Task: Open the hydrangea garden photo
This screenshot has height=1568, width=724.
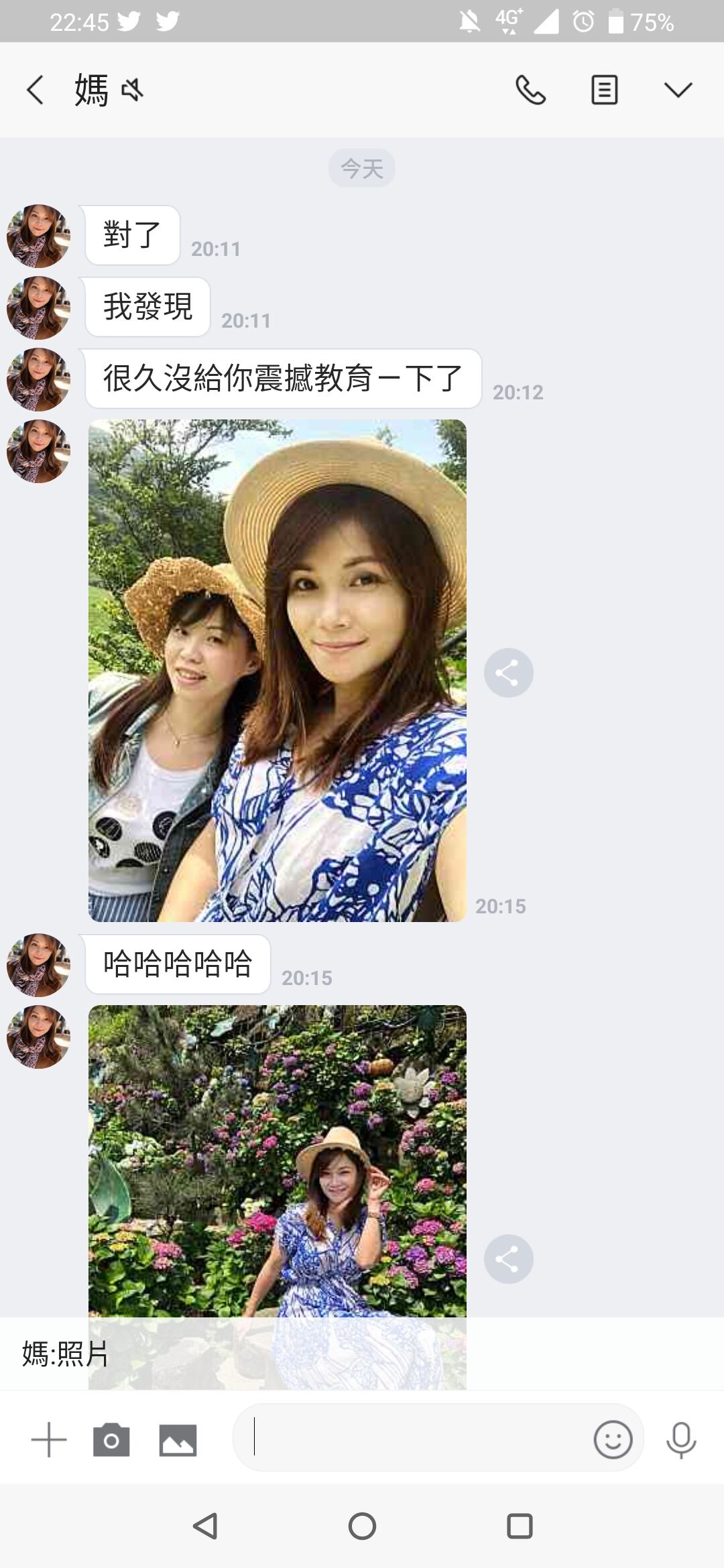Action: 278,1161
